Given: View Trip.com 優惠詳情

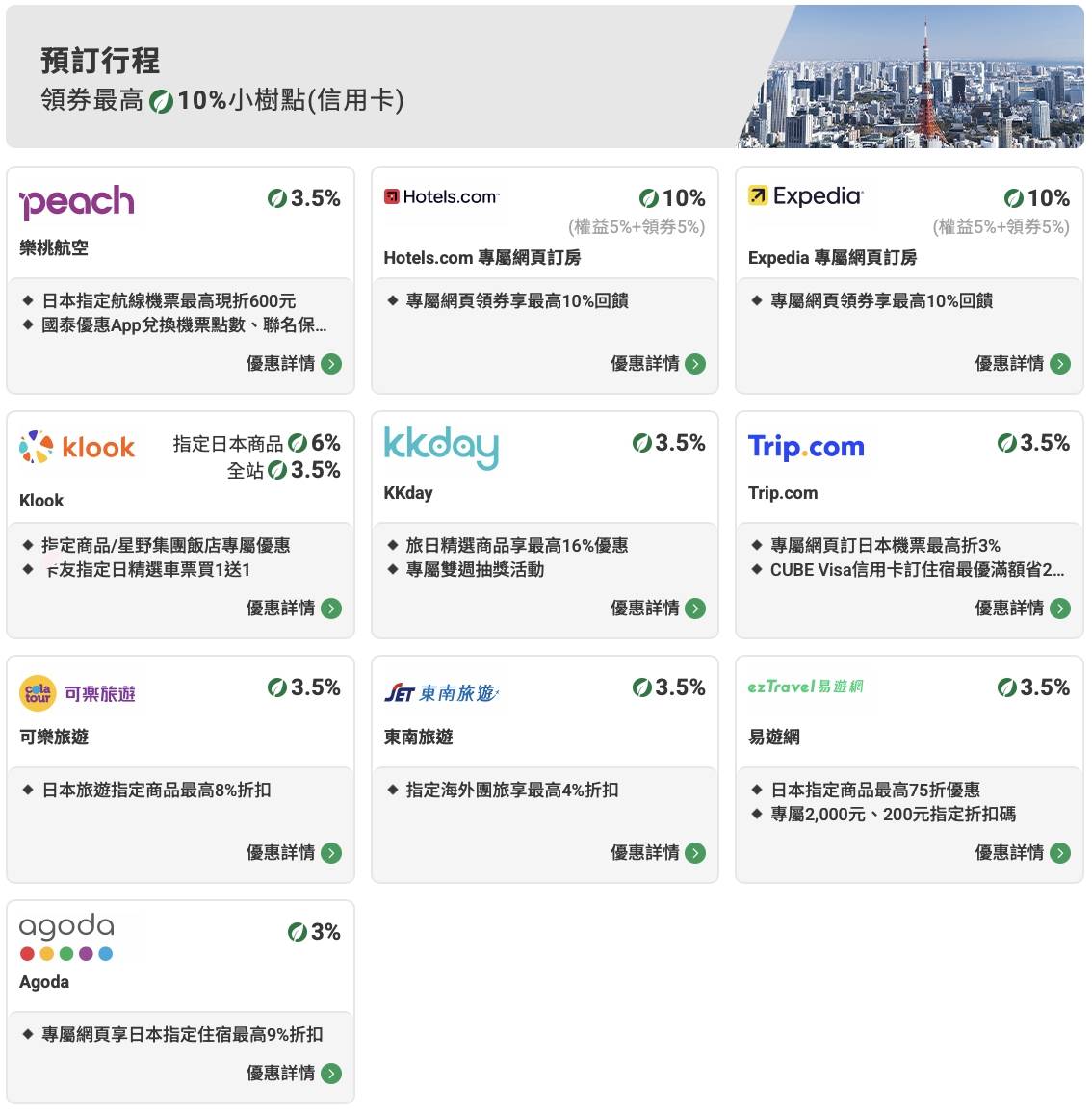Looking at the screenshot, I should (x=1022, y=609).
